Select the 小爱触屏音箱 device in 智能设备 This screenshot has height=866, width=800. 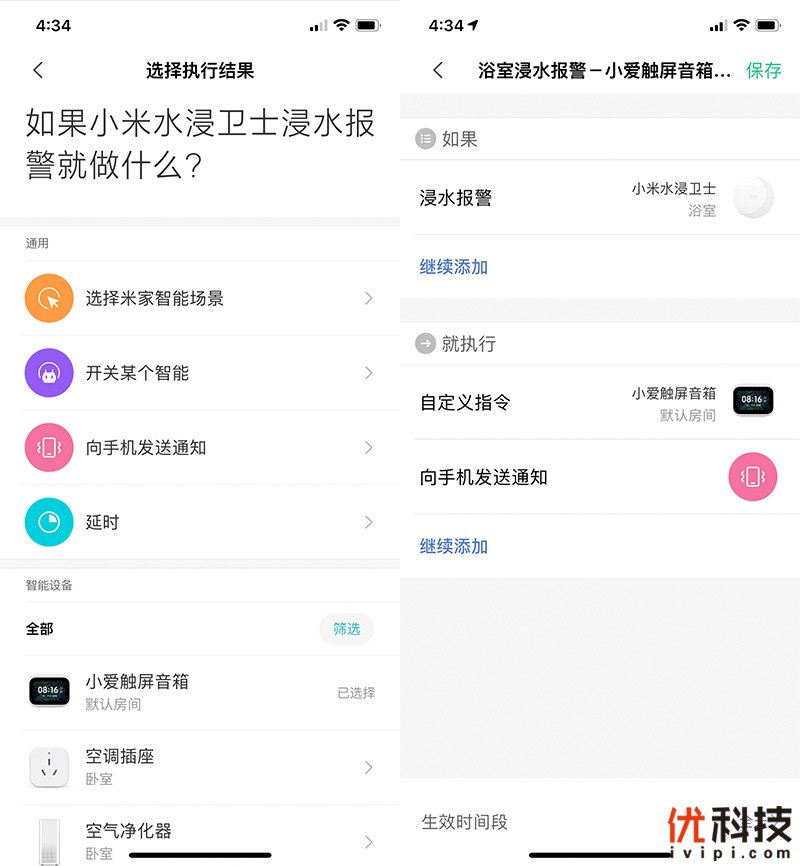click(200, 692)
